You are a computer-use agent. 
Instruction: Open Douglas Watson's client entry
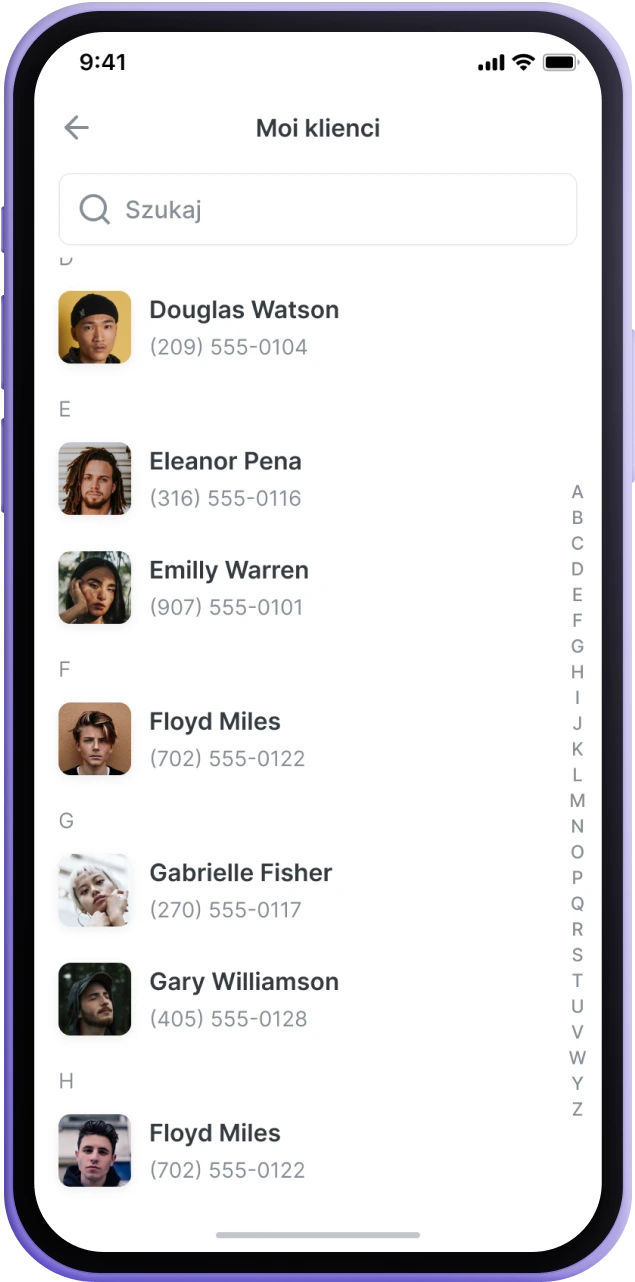244,327
